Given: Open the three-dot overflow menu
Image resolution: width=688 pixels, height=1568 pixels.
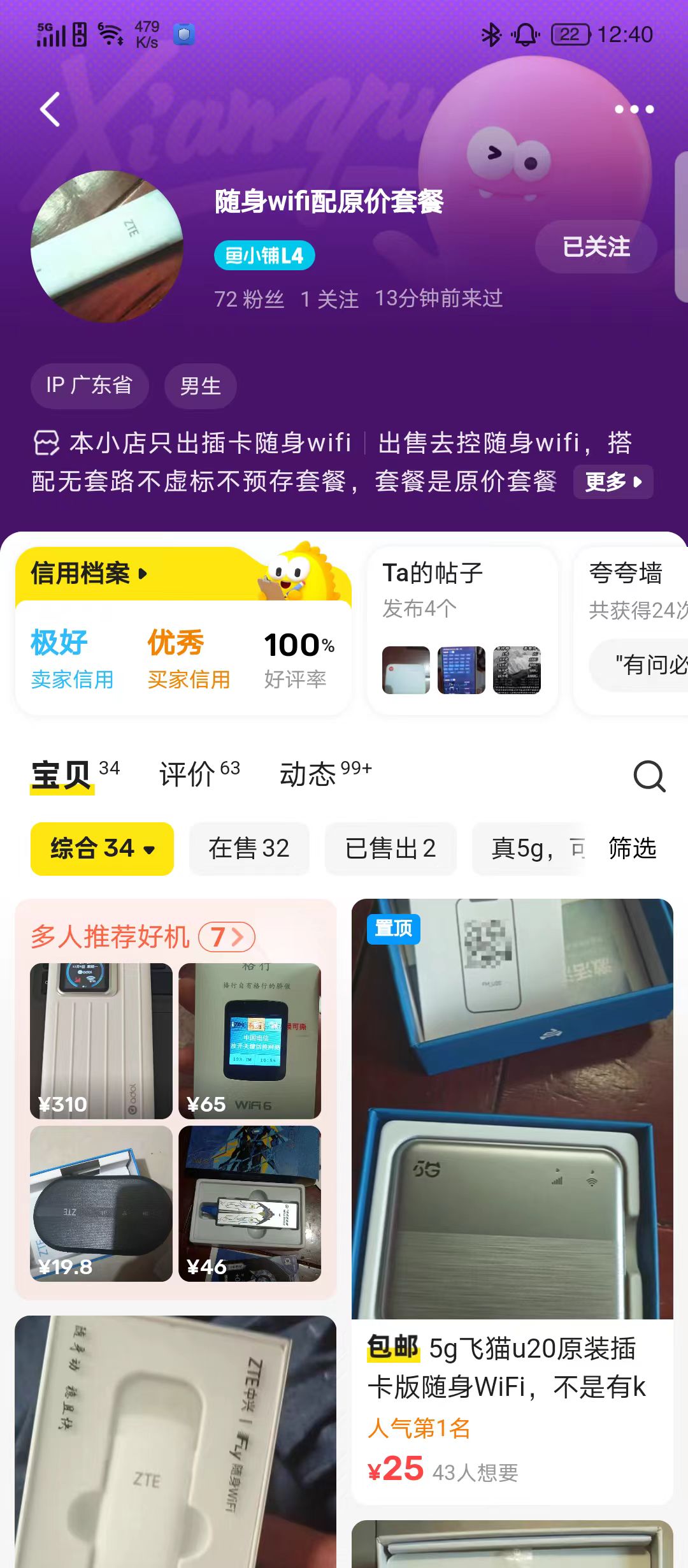Looking at the screenshot, I should [x=634, y=110].
